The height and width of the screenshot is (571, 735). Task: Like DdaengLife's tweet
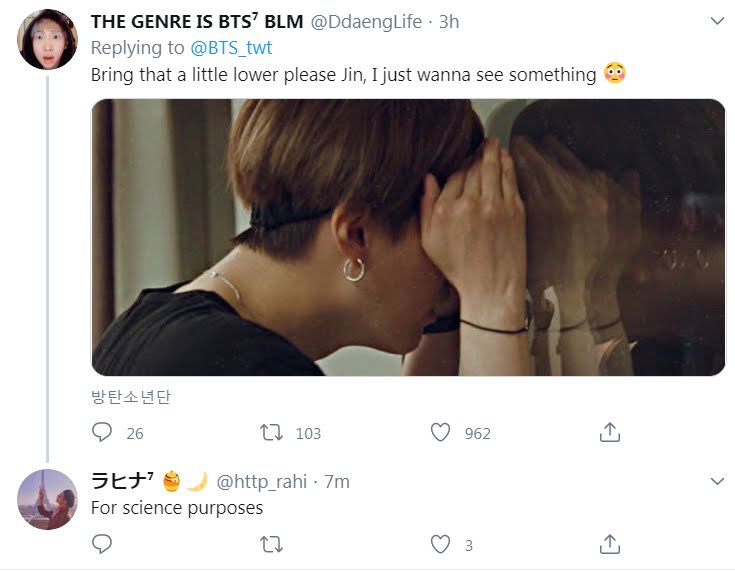point(440,432)
